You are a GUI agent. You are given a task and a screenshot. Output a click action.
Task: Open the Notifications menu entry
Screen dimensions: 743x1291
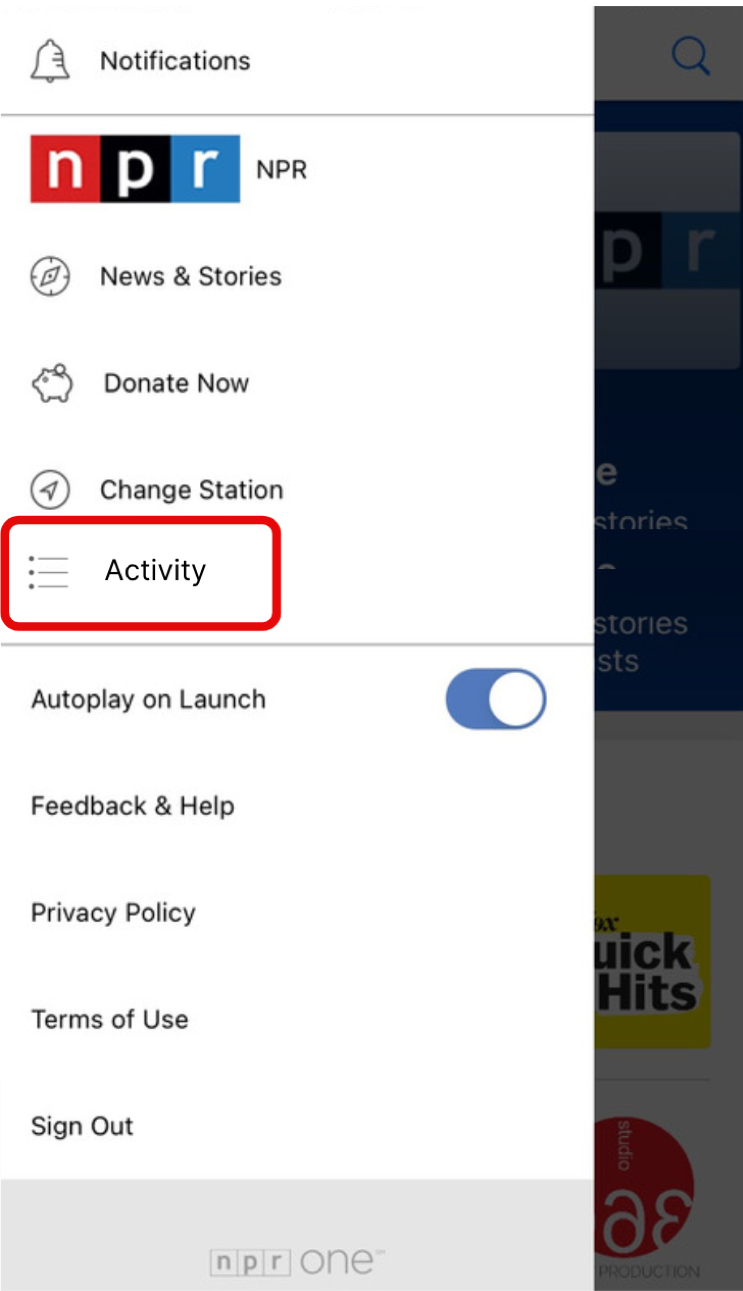coord(175,60)
